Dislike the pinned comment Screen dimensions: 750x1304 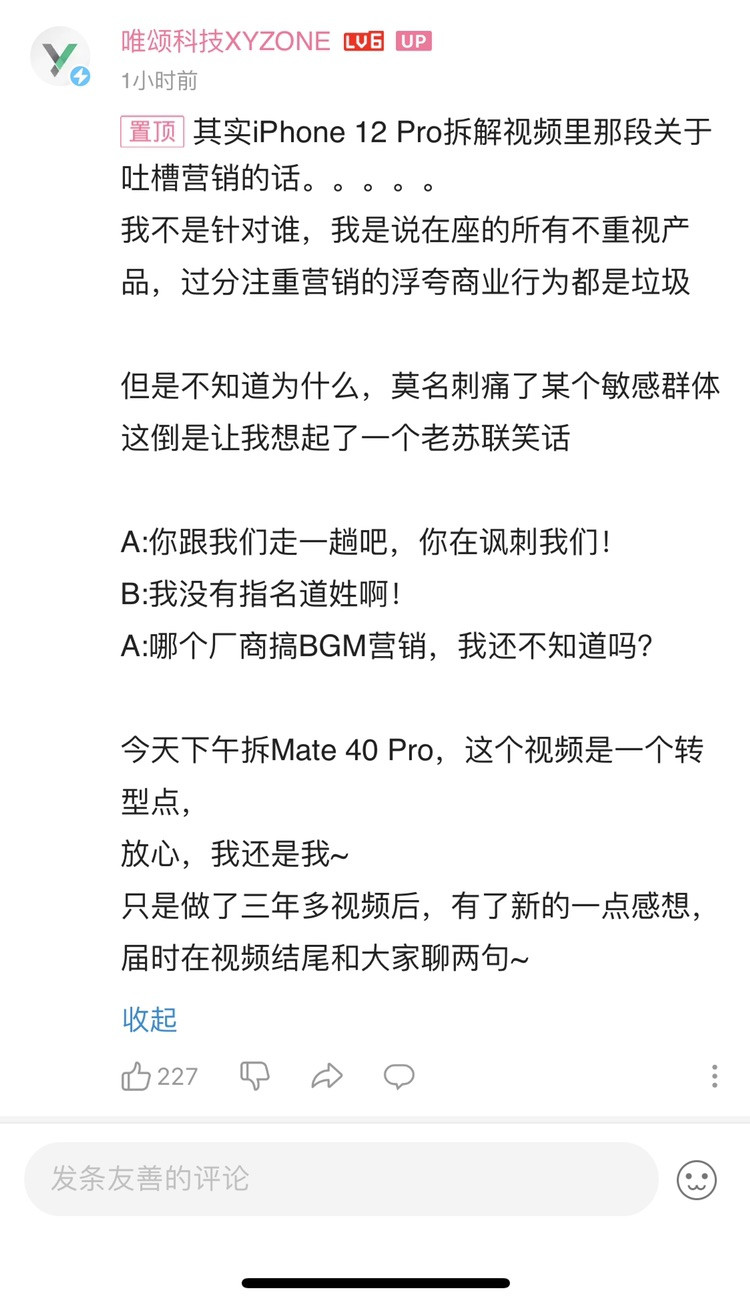(255, 1076)
